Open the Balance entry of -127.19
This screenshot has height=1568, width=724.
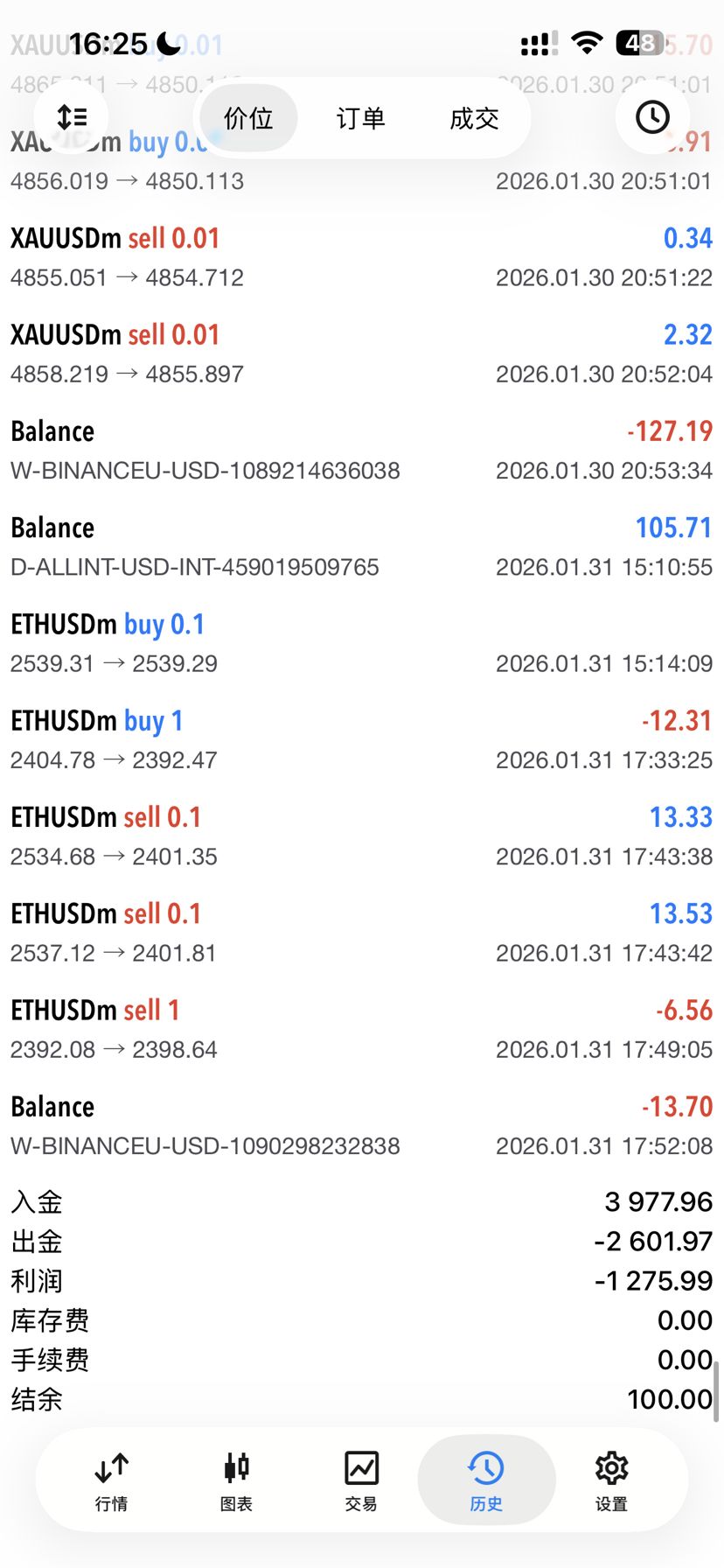(362, 450)
